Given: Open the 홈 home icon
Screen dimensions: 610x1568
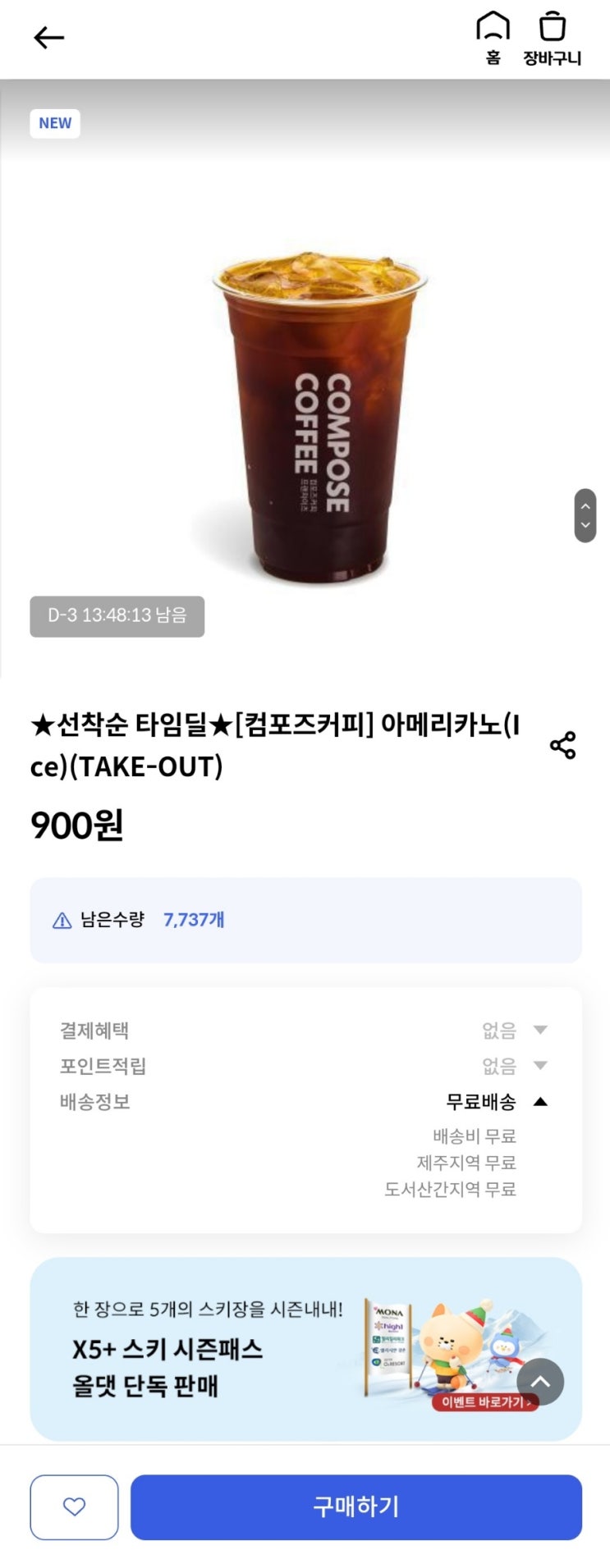Looking at the screenshot, I should (x=493, y=37).
